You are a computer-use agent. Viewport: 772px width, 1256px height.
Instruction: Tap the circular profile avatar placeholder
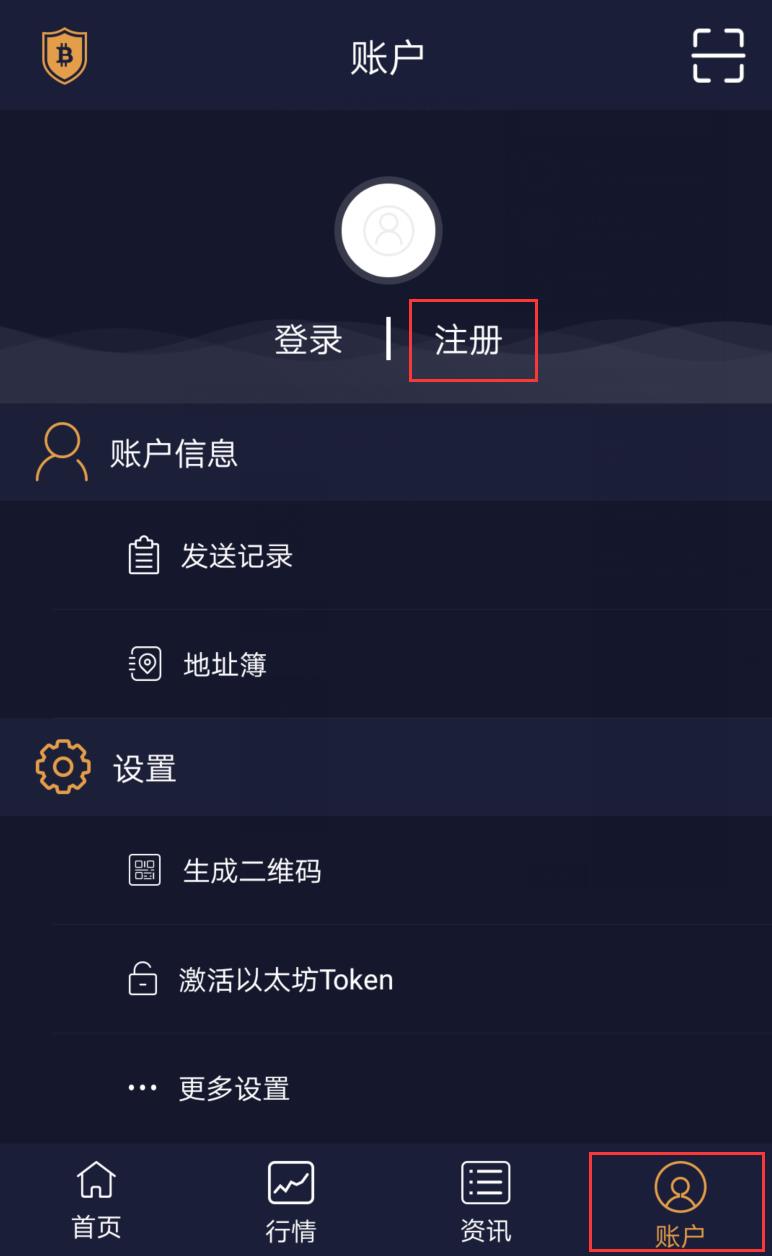[x=388, y=230]
